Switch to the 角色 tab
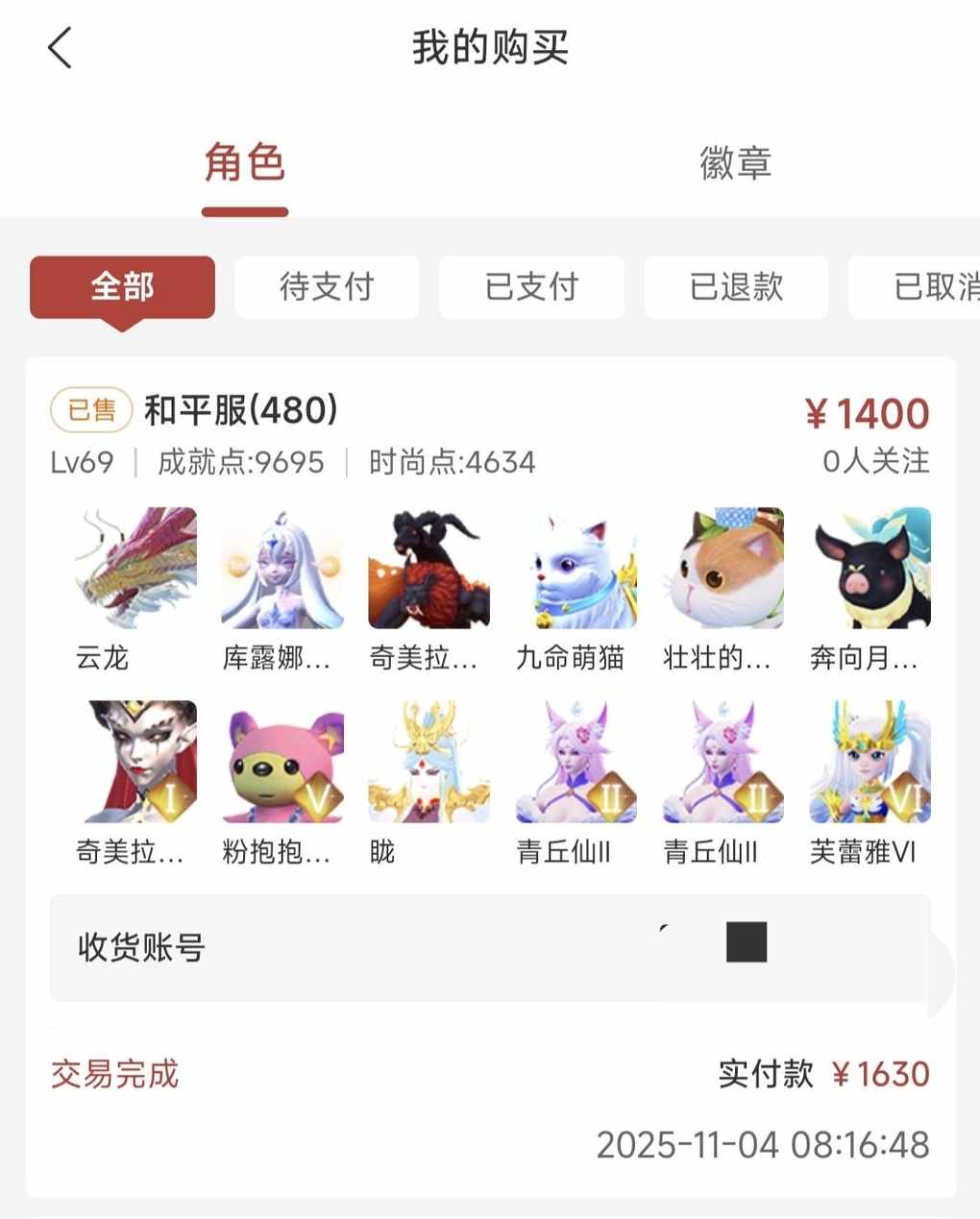The image size is (980, 1219). 245,163
